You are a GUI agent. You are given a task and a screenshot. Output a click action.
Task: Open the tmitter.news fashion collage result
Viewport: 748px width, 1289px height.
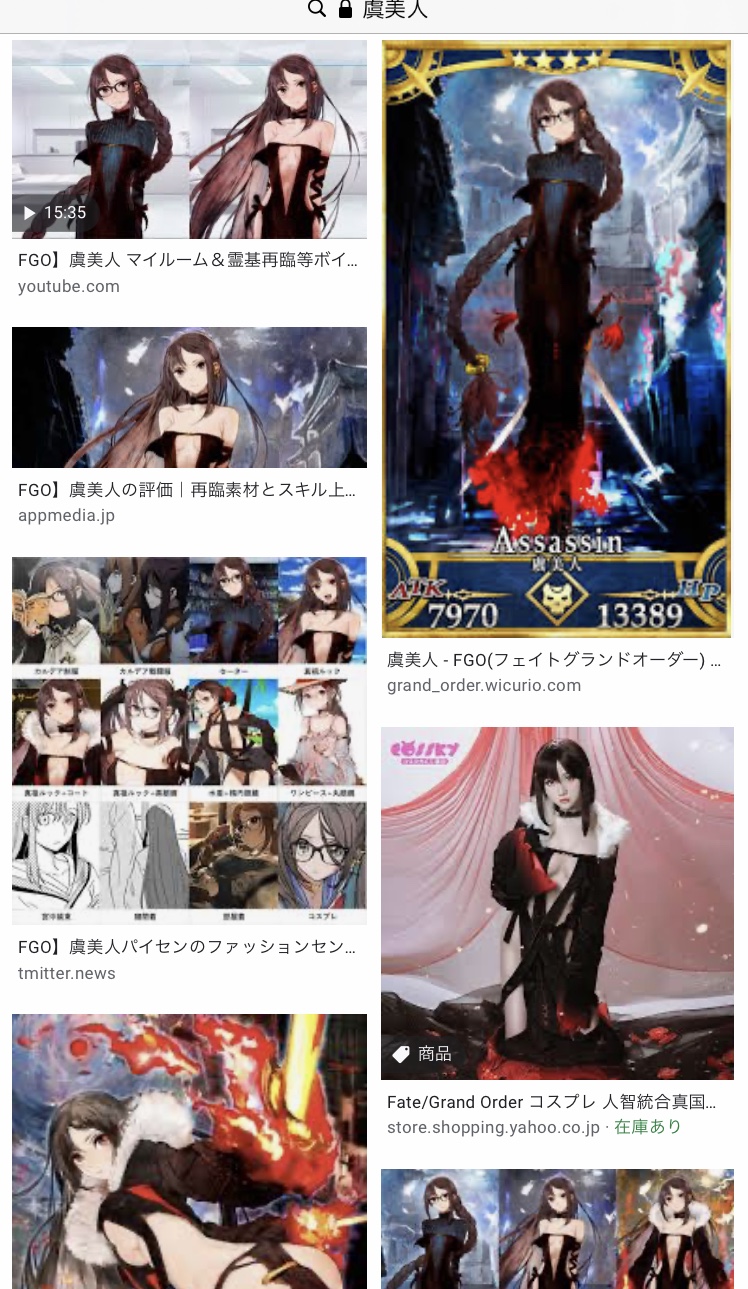pos(189,741)
